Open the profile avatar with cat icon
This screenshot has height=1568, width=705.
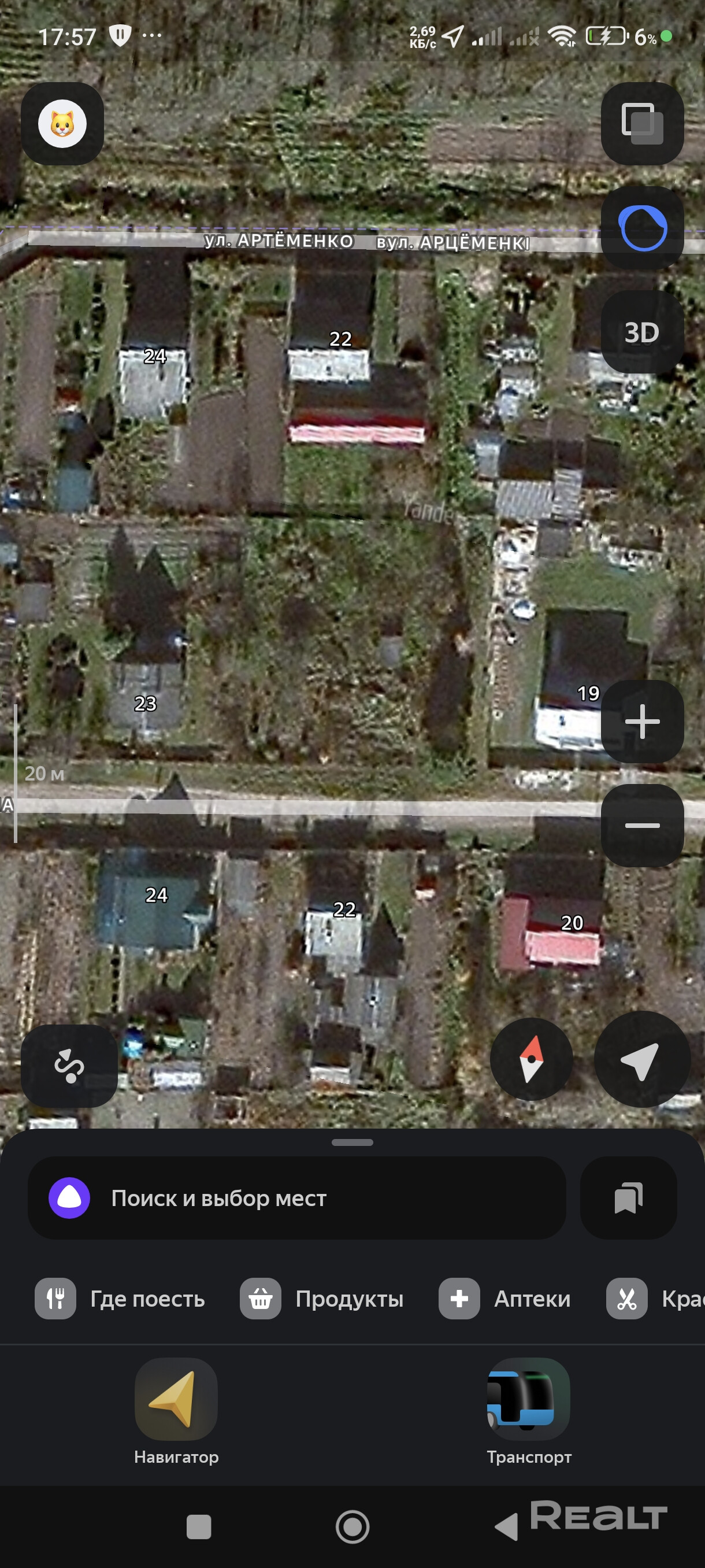[x=62, y=124]
